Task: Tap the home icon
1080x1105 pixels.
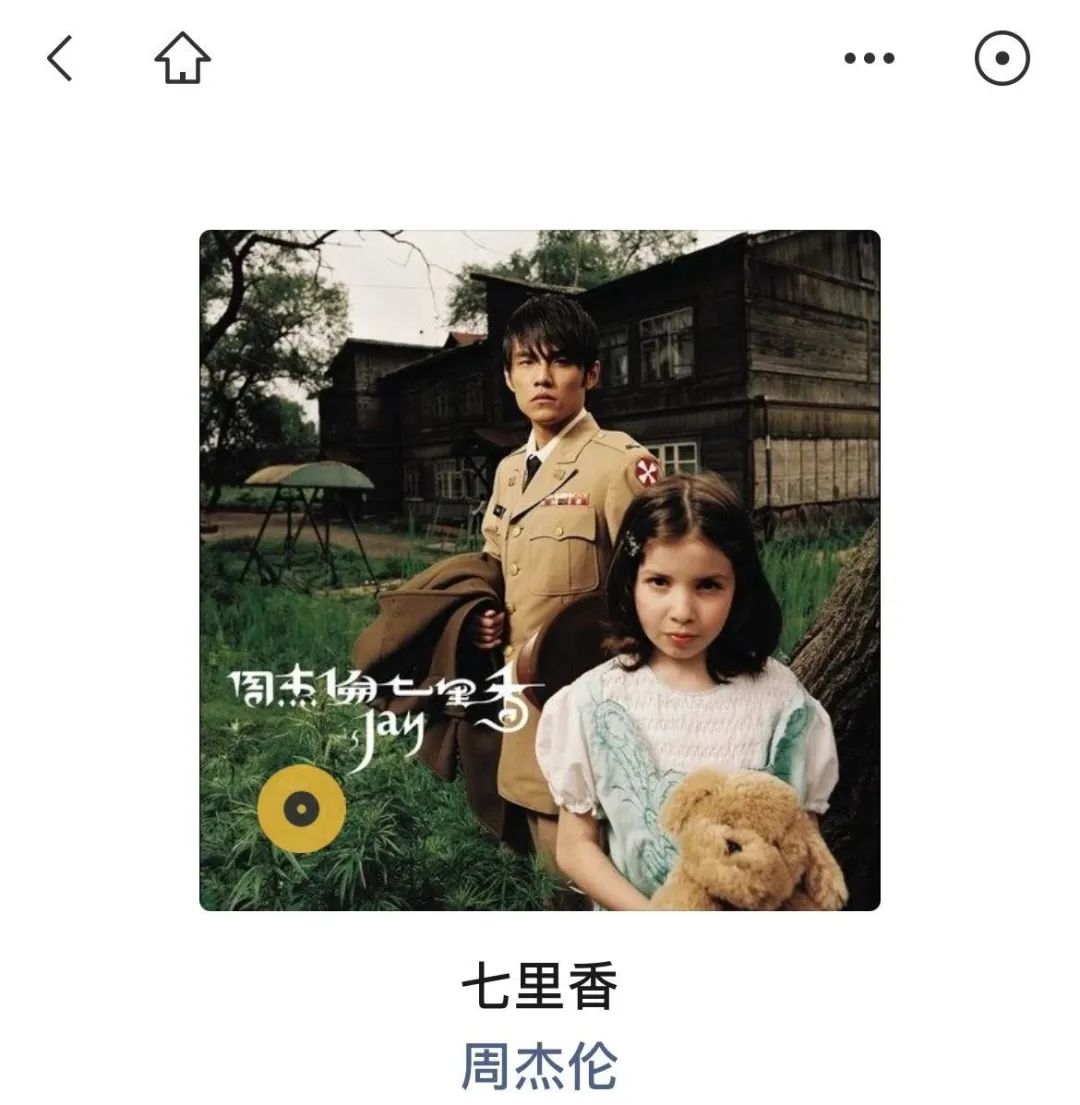Action: click(x=182, y=59)
